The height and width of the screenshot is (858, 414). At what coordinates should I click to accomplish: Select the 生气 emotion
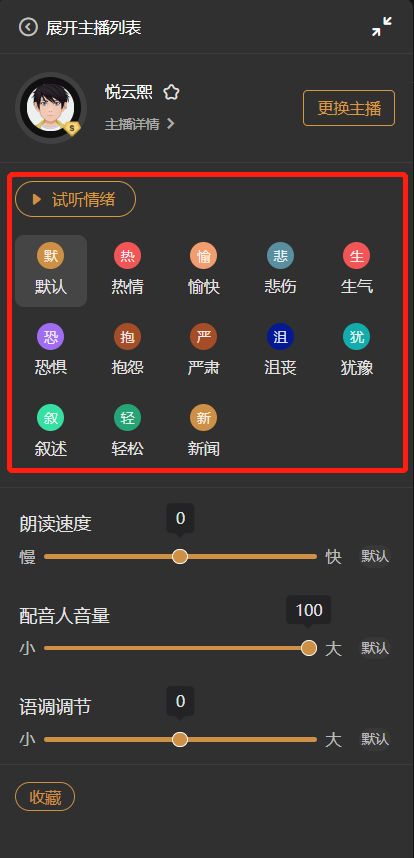click(357, 271)
